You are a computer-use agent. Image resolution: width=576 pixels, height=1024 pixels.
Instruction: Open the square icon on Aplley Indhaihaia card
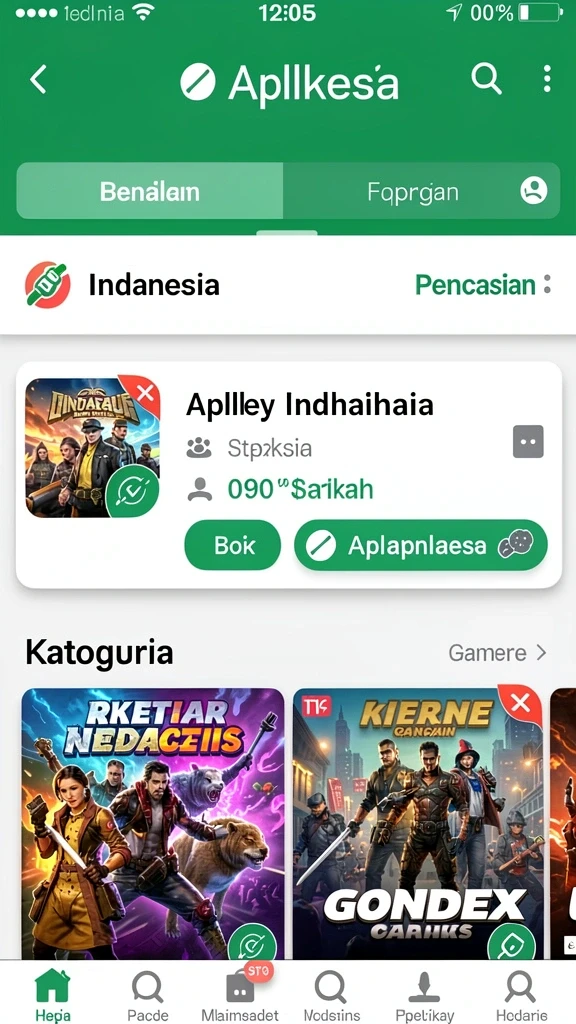(x=528, y=442)
